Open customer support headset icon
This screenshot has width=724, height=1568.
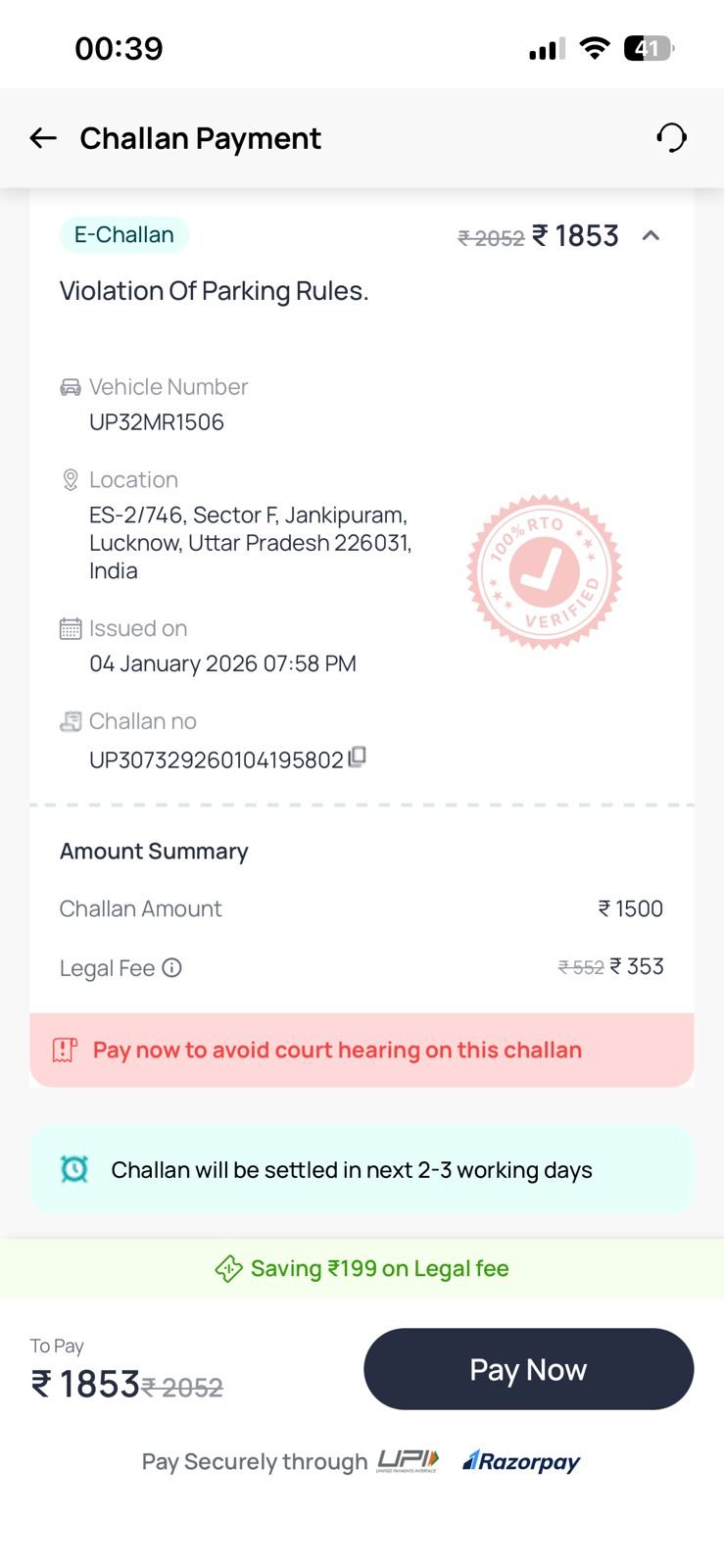tap(671, 138)
